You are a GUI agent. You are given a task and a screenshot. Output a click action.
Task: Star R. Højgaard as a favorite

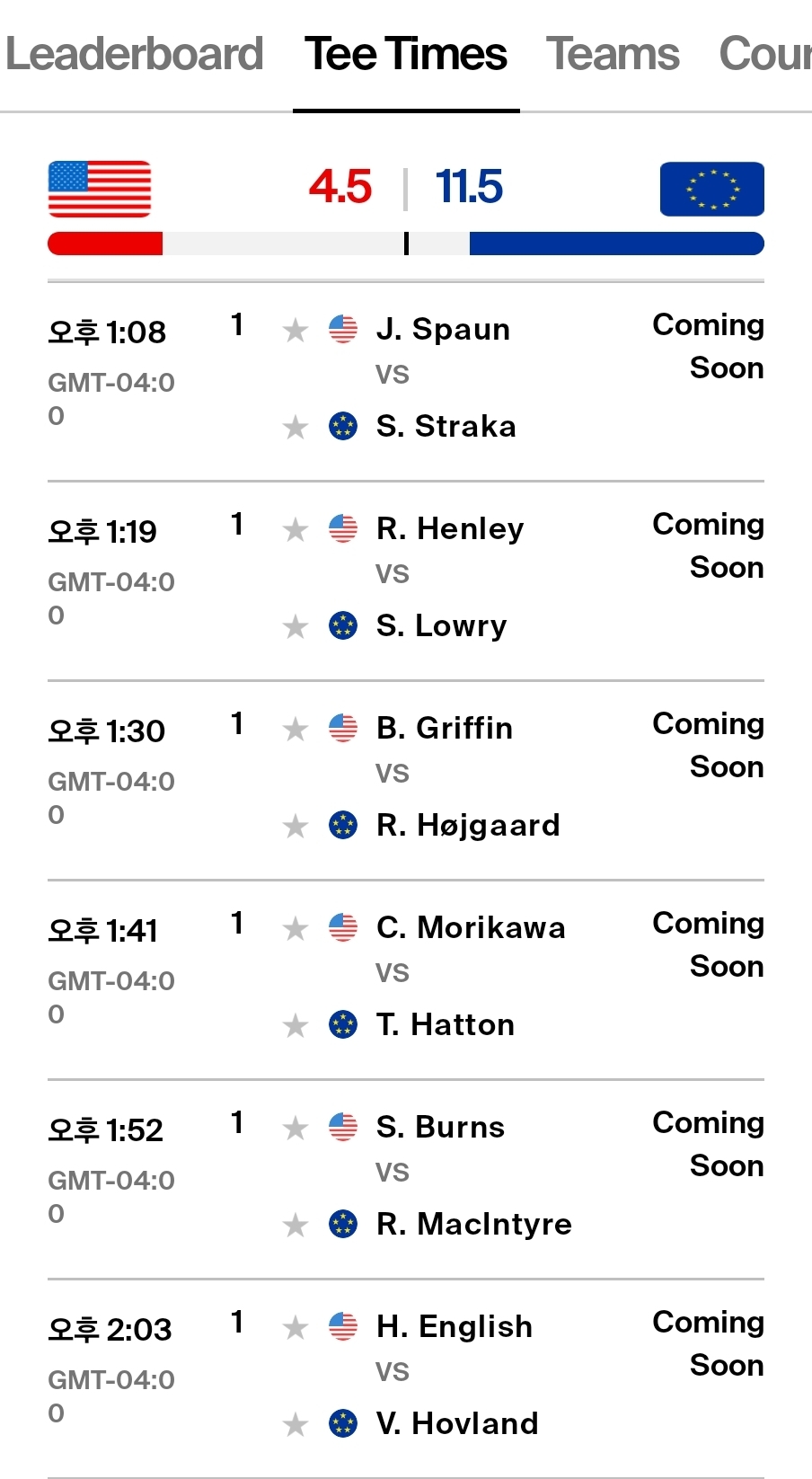[x=296, y=826]
